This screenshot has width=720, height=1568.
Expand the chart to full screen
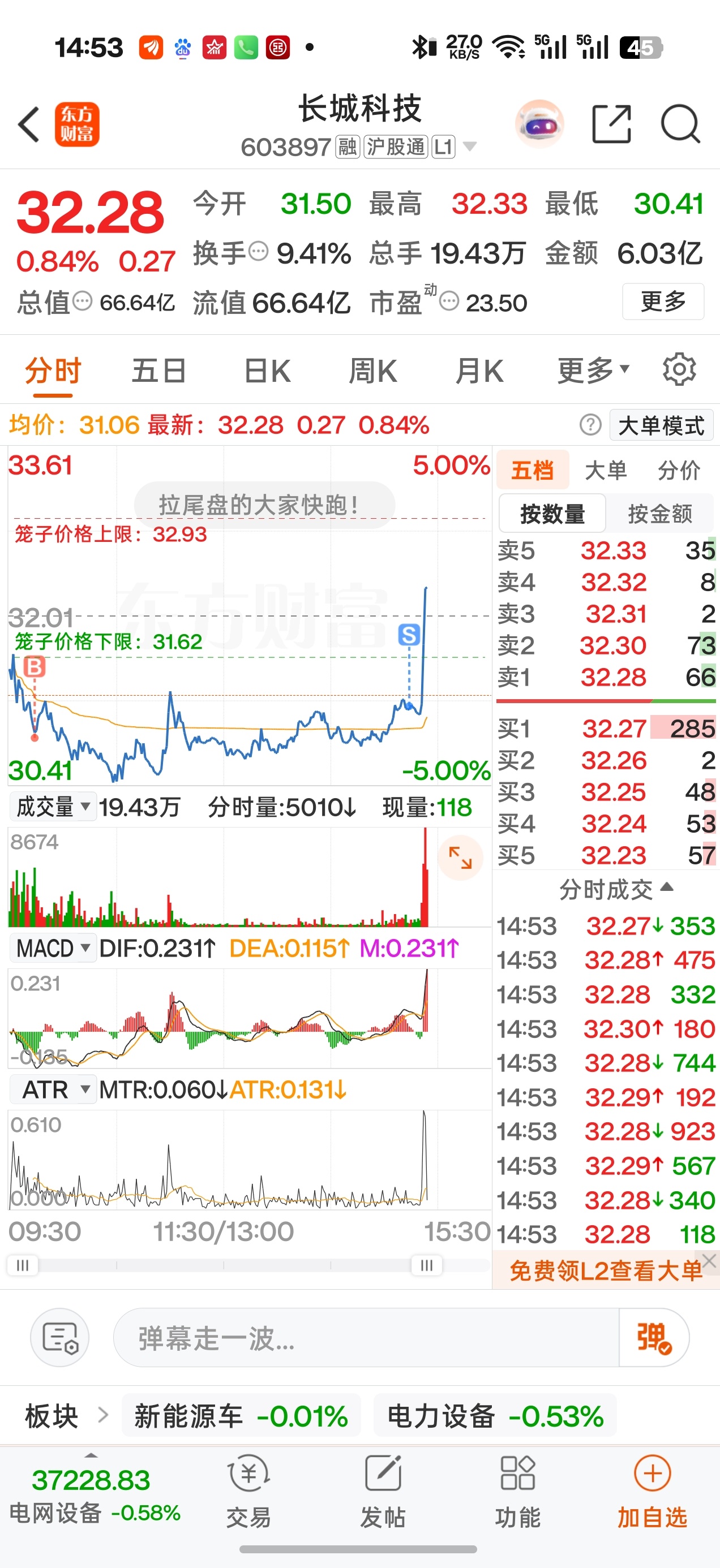point(461,858)
